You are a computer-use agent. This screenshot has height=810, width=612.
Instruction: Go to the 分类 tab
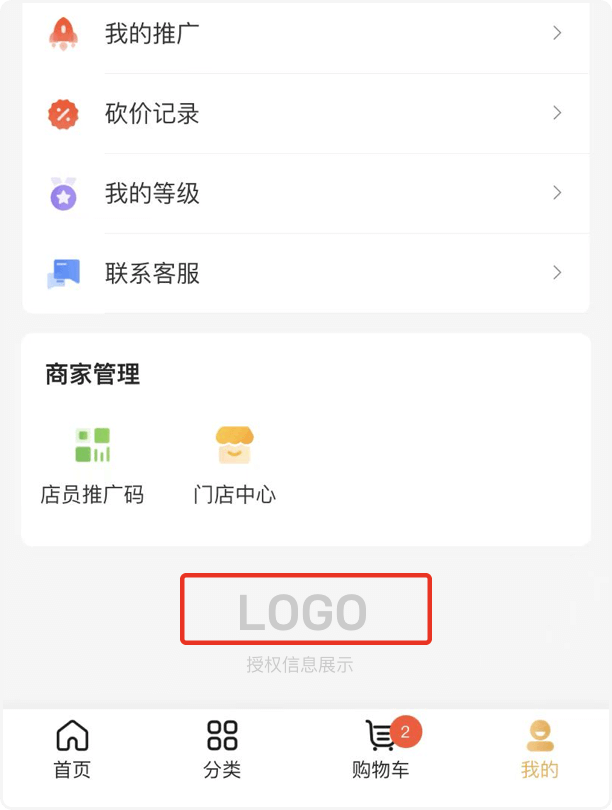click(x=222, y=749)
